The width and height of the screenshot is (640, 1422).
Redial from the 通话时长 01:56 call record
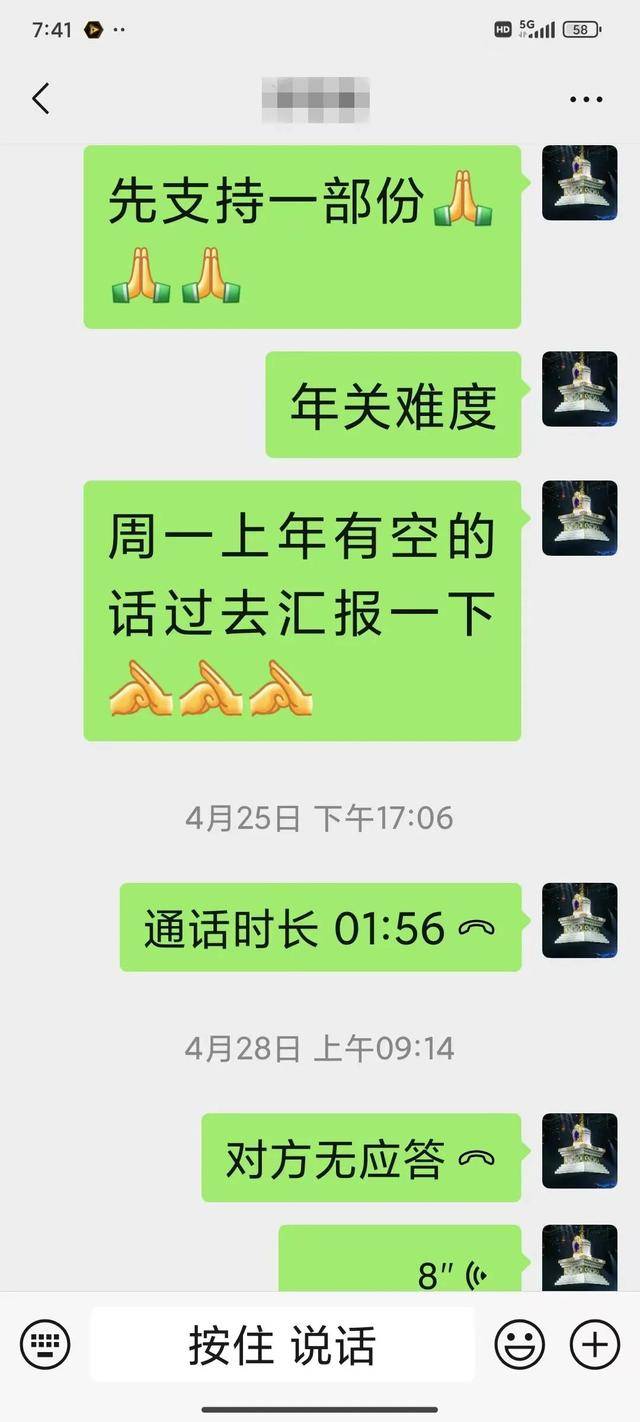click(320, 928)
